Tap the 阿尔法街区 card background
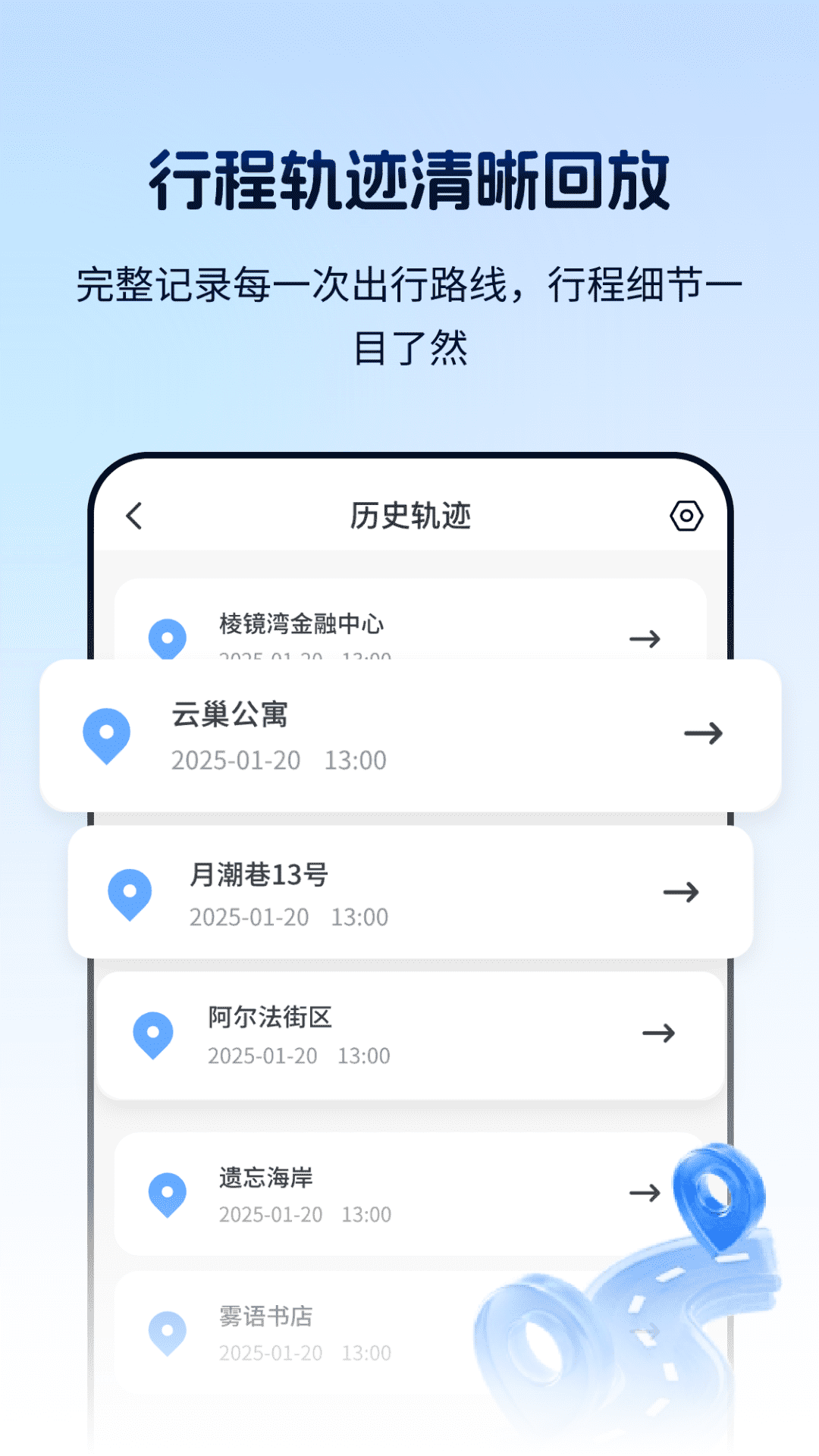Screen dimensions: 819x1456 [409, 1033]
